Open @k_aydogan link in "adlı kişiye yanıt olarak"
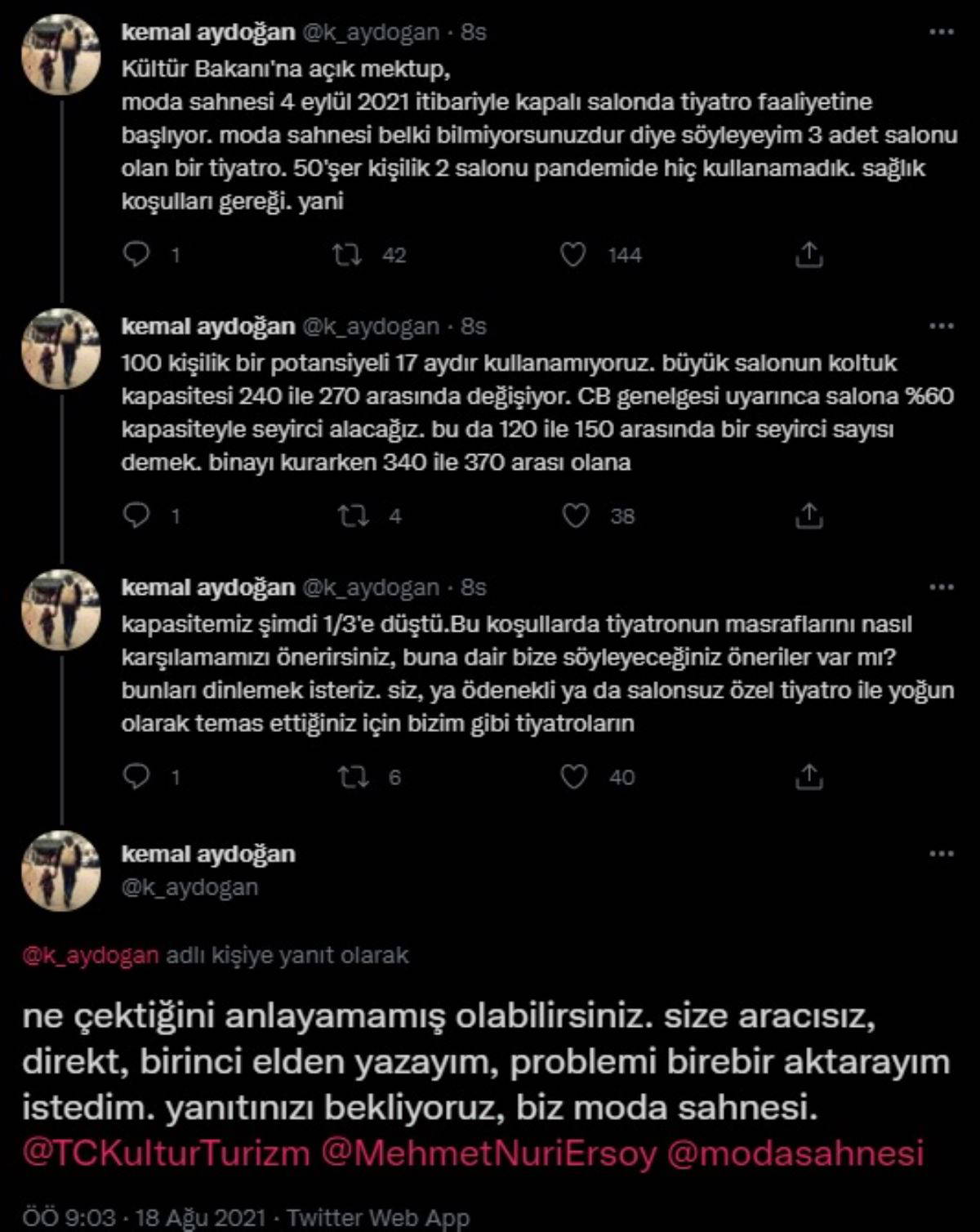Viewport: 980px width, 1232px height. coord(91,955)
